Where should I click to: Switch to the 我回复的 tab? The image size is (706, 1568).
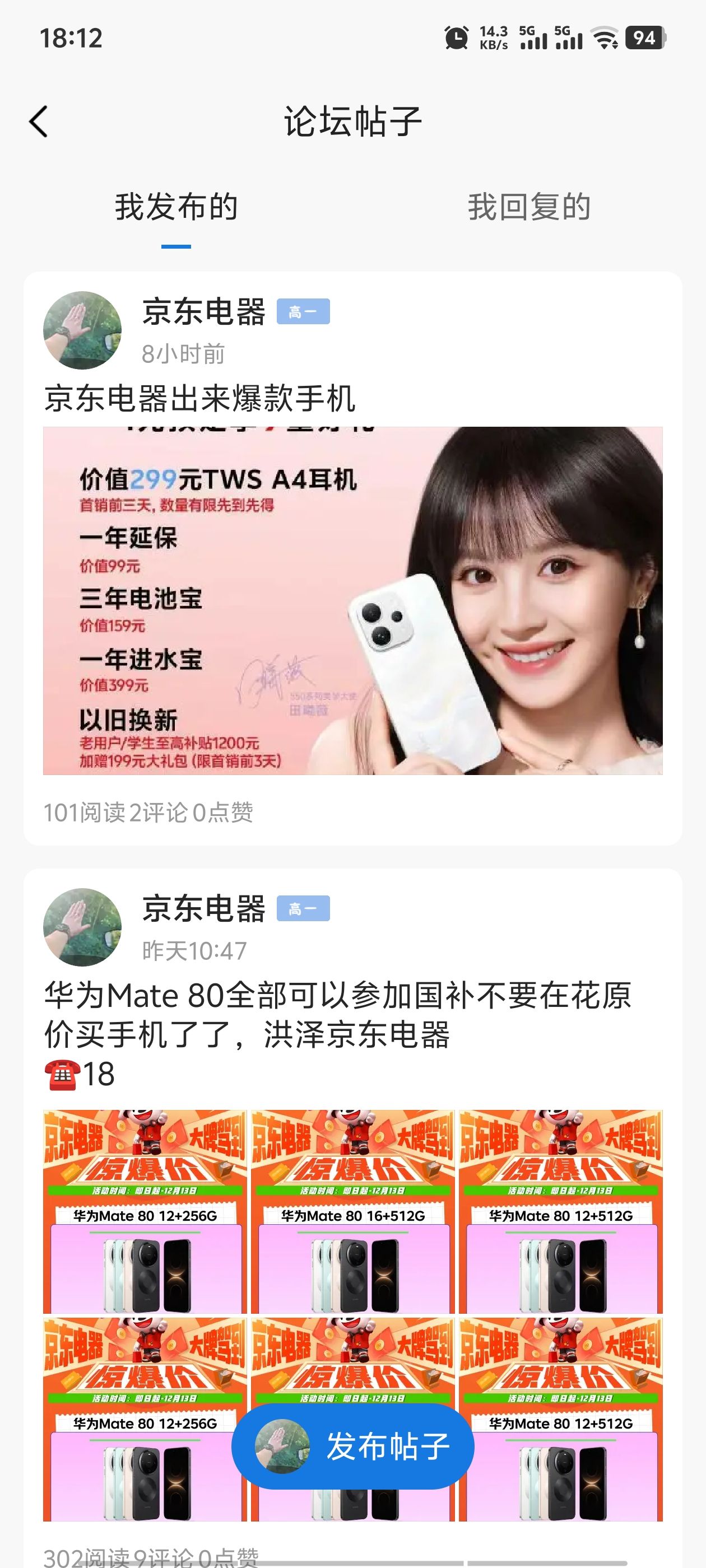529,207
